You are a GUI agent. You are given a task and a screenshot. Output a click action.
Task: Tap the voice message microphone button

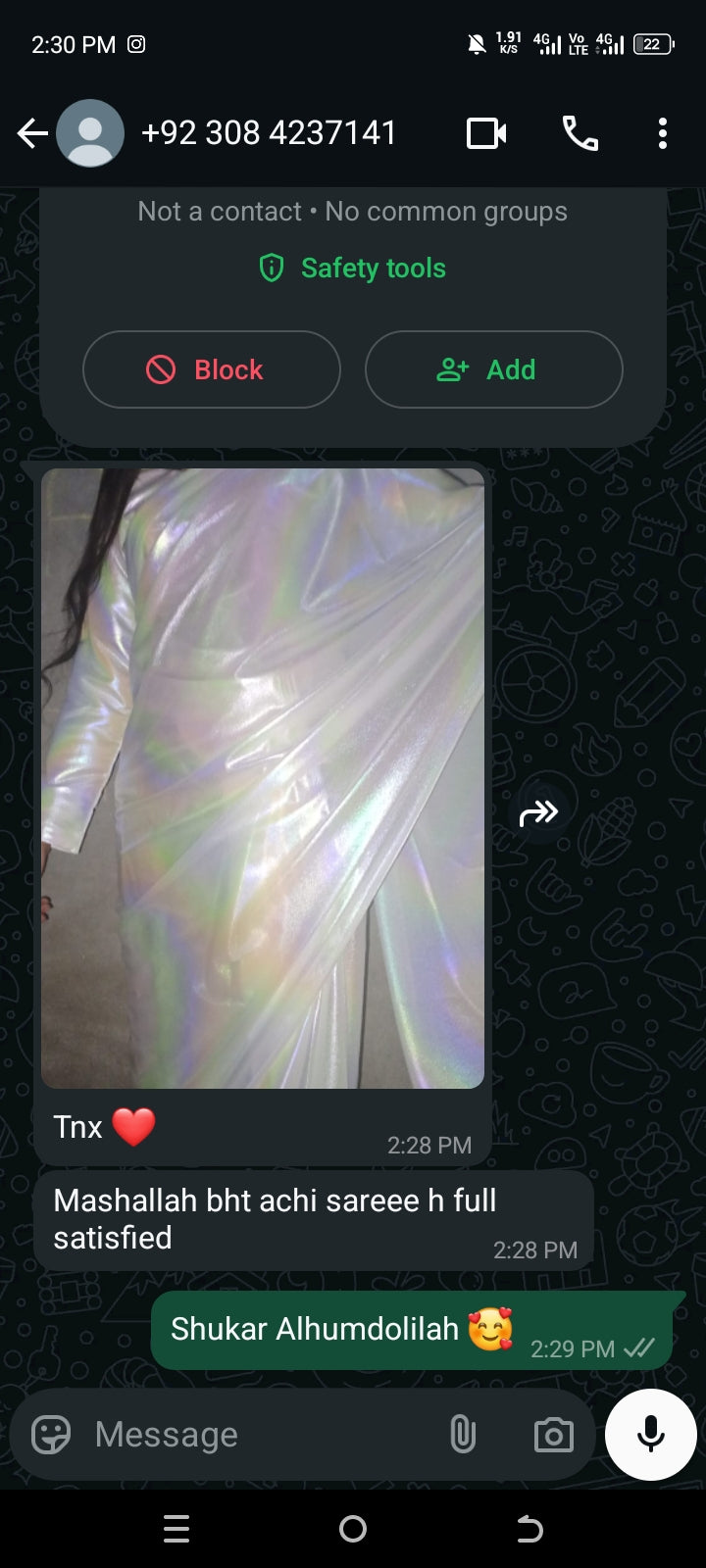650,1435
